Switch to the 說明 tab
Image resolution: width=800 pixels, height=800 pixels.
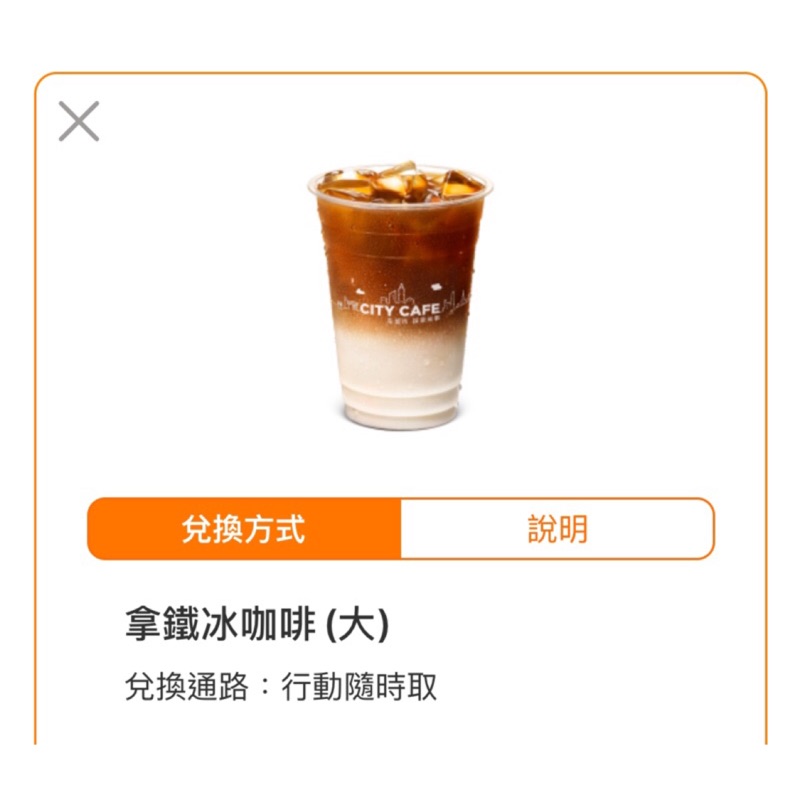(x=557, y=529)
